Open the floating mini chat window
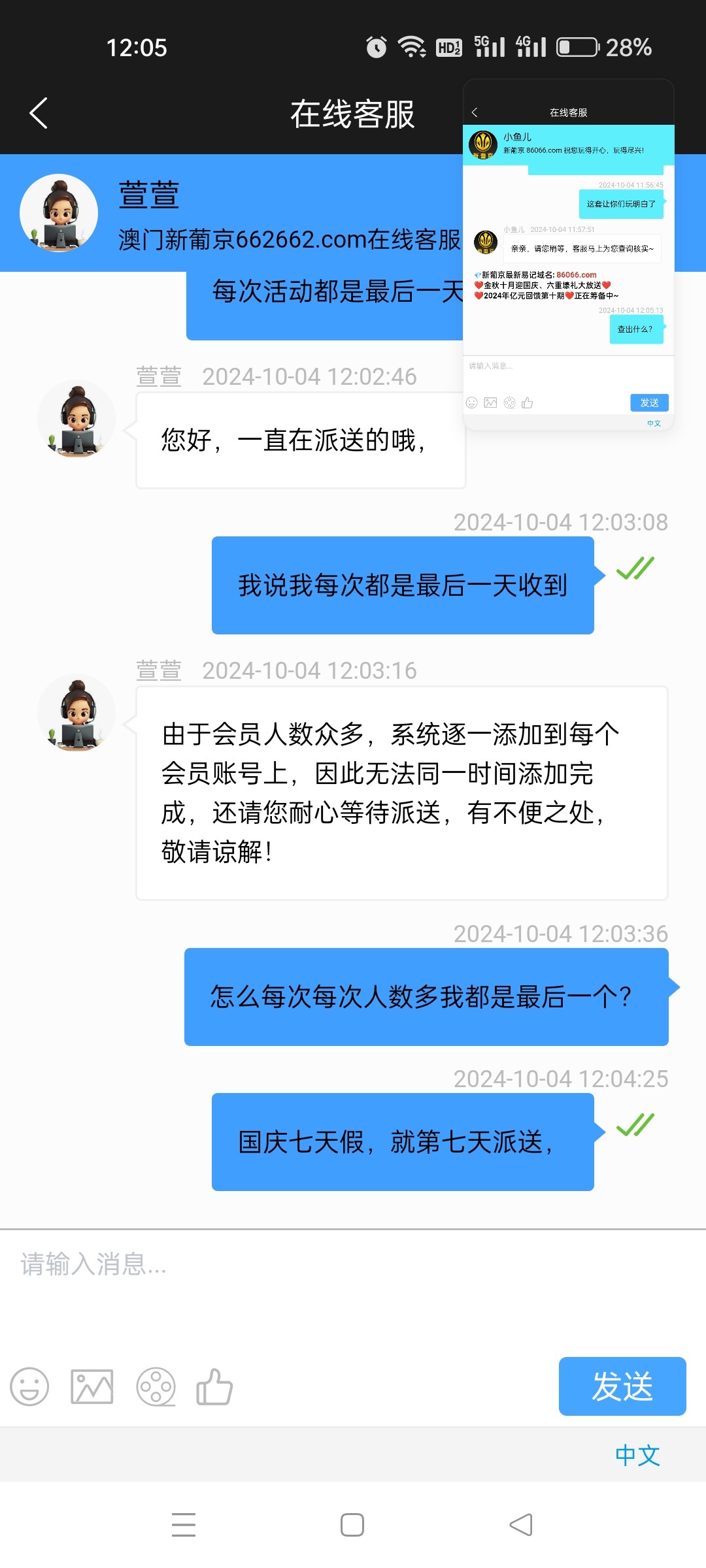The width and height of the screenshot is (706, 1568). 568,255
